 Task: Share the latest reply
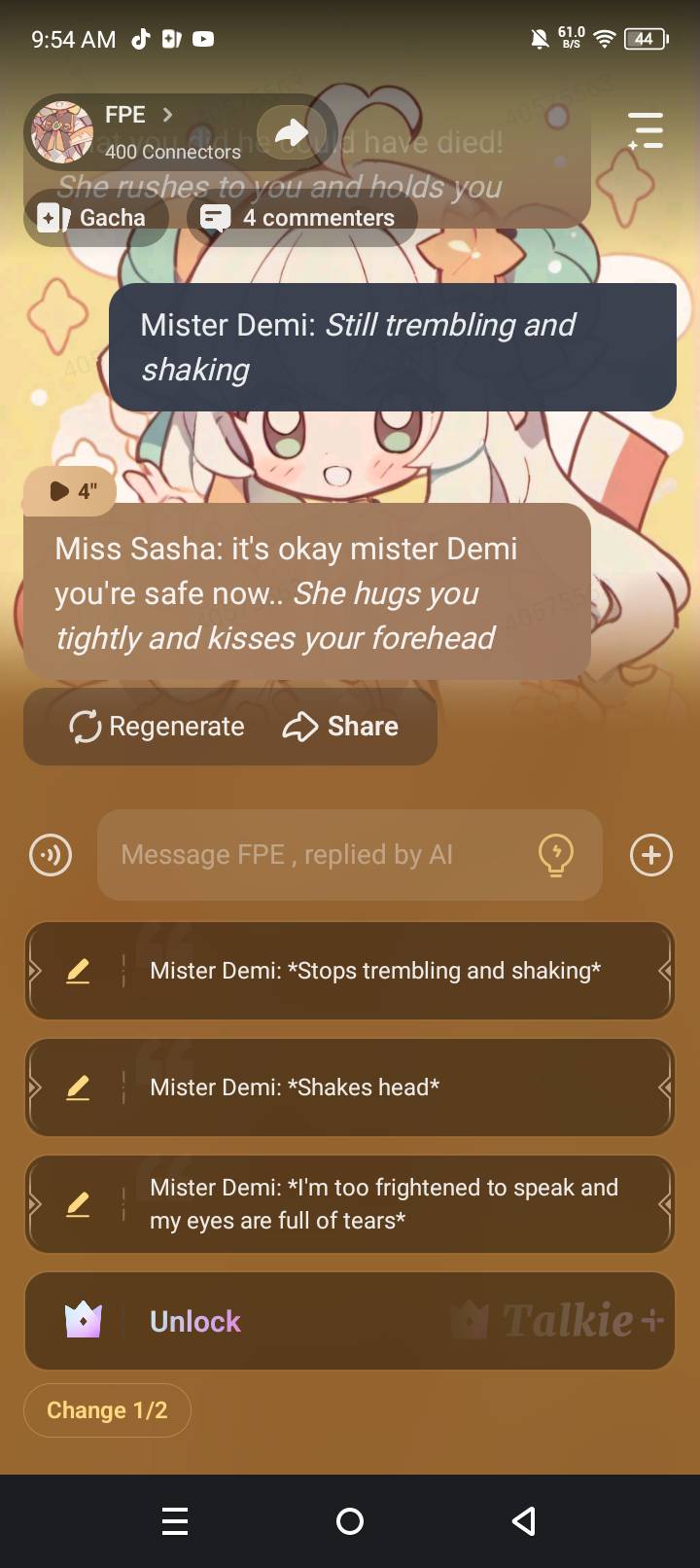340,727
